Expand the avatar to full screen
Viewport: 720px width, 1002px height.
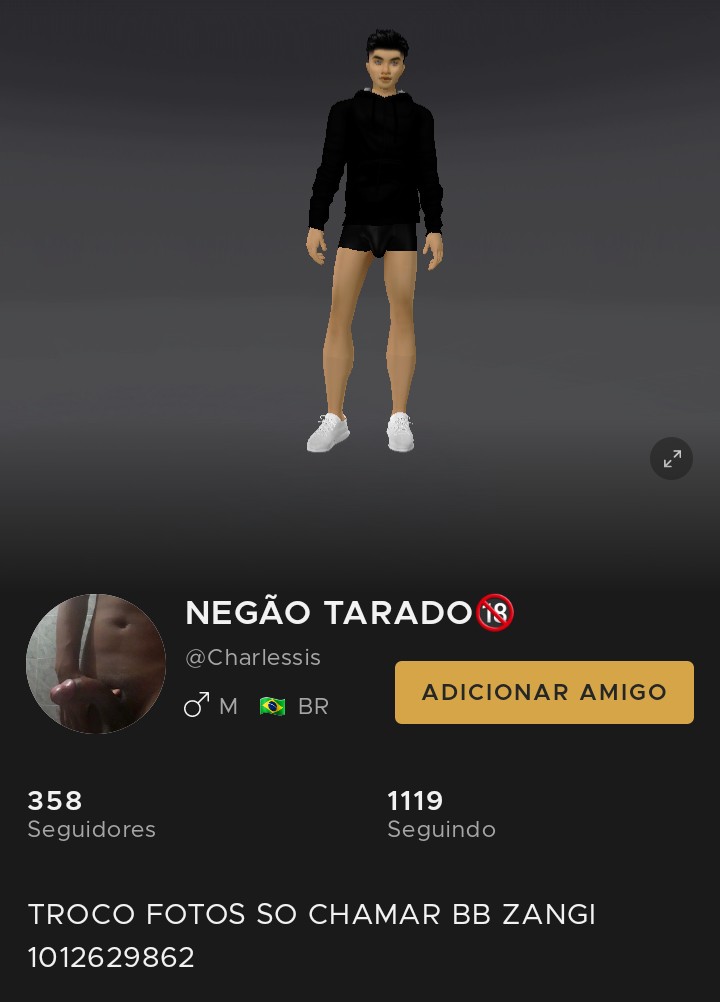pos(671,459)
